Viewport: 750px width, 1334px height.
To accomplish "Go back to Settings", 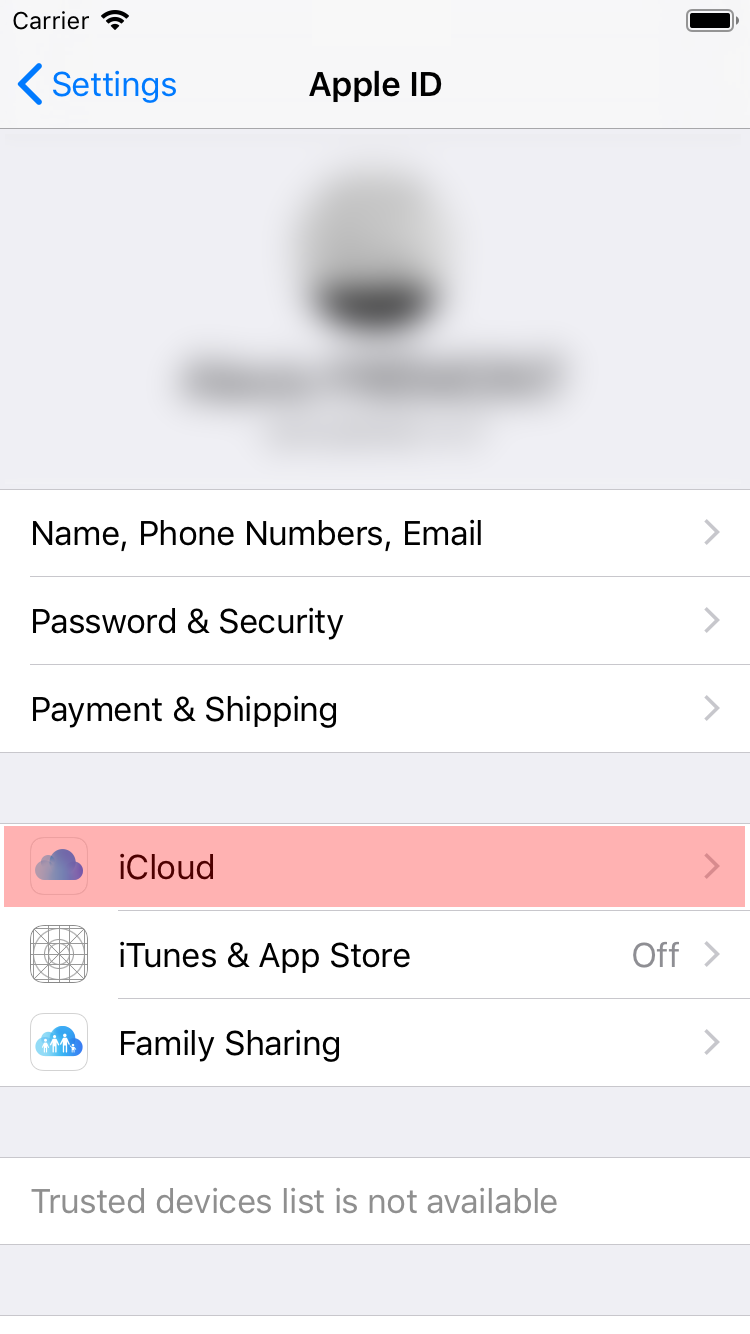I will click(97, 85).
